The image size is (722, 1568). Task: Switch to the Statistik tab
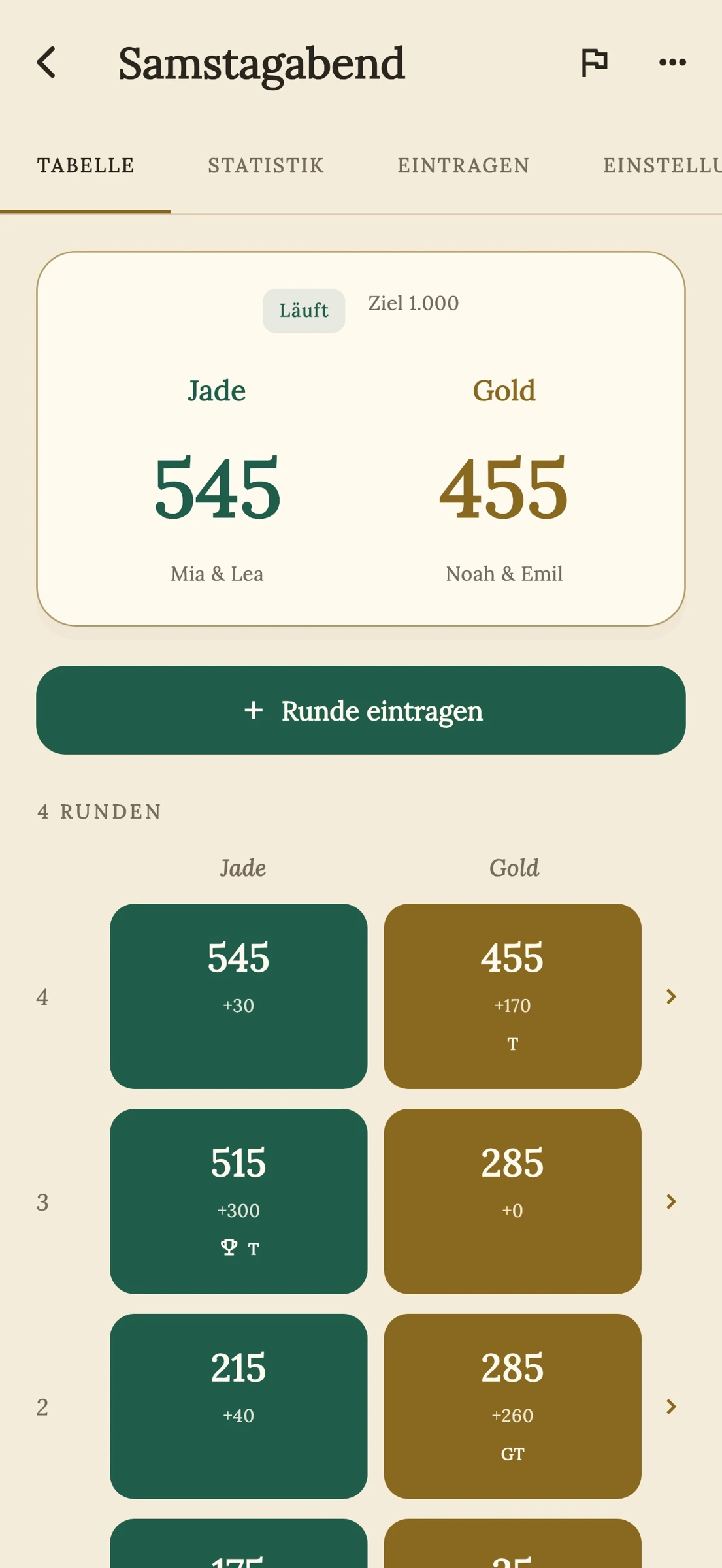(x=266, y=166)
